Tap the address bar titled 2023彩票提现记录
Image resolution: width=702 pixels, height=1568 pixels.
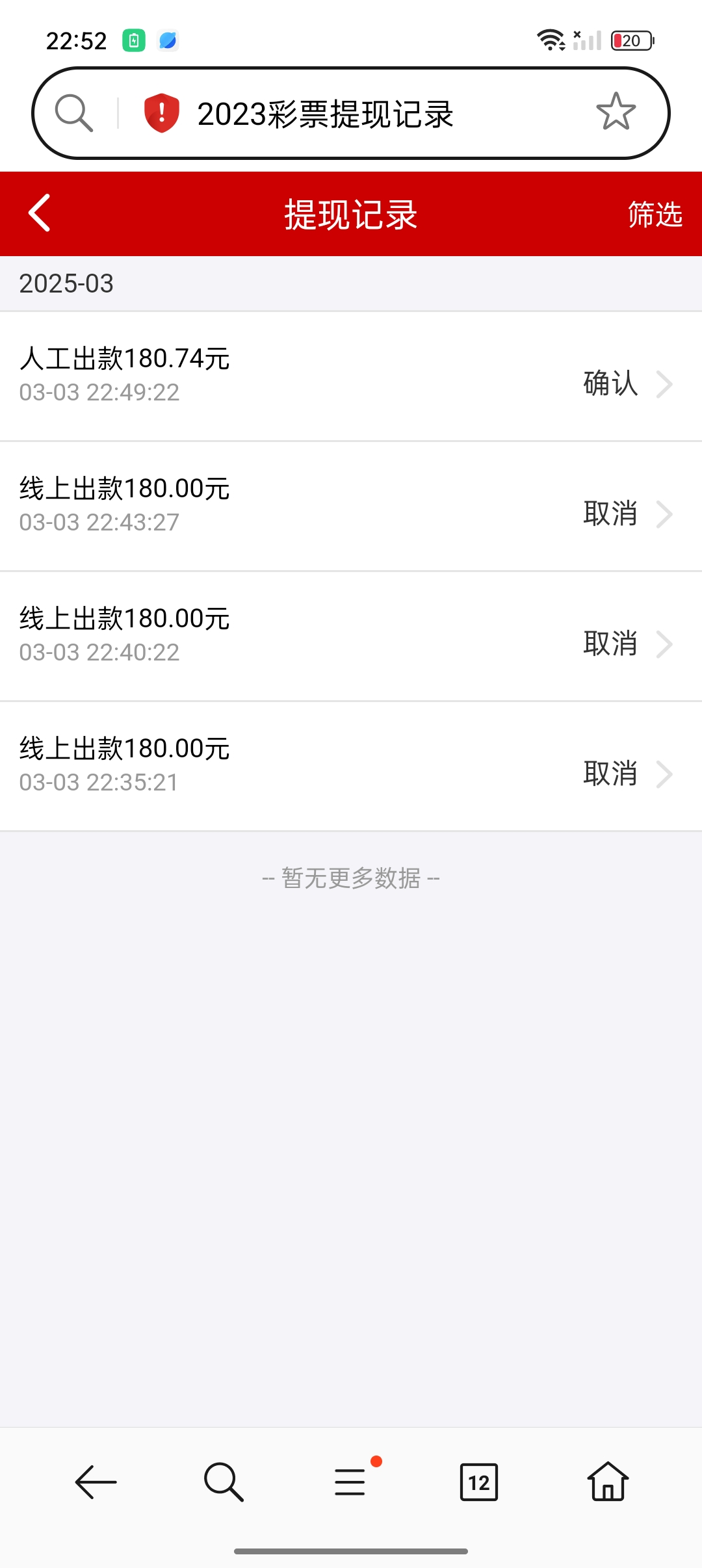coord(325,114)
